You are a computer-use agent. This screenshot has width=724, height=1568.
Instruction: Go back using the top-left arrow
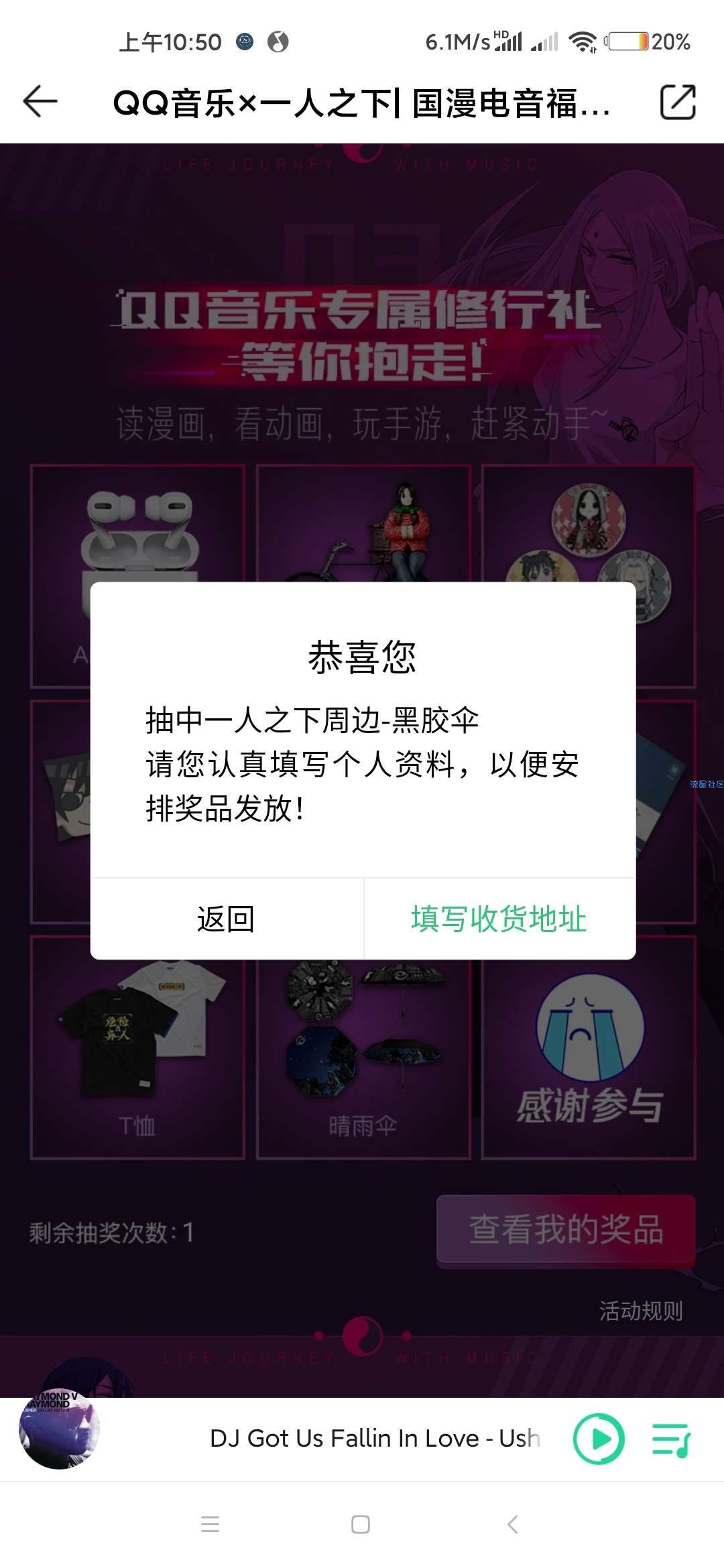pos(40,102)
